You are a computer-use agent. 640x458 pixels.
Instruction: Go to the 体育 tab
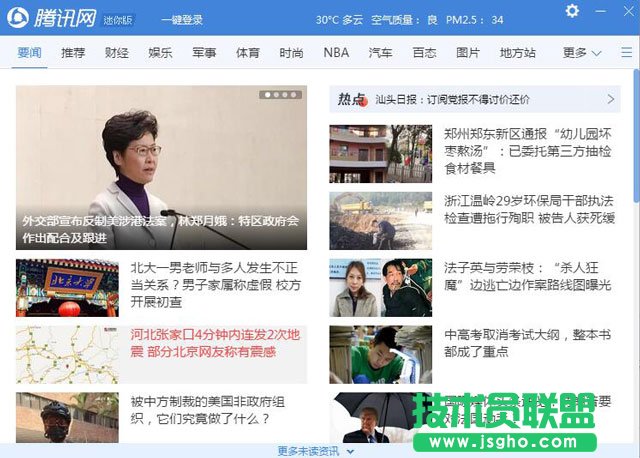click(x=248, y=52)
